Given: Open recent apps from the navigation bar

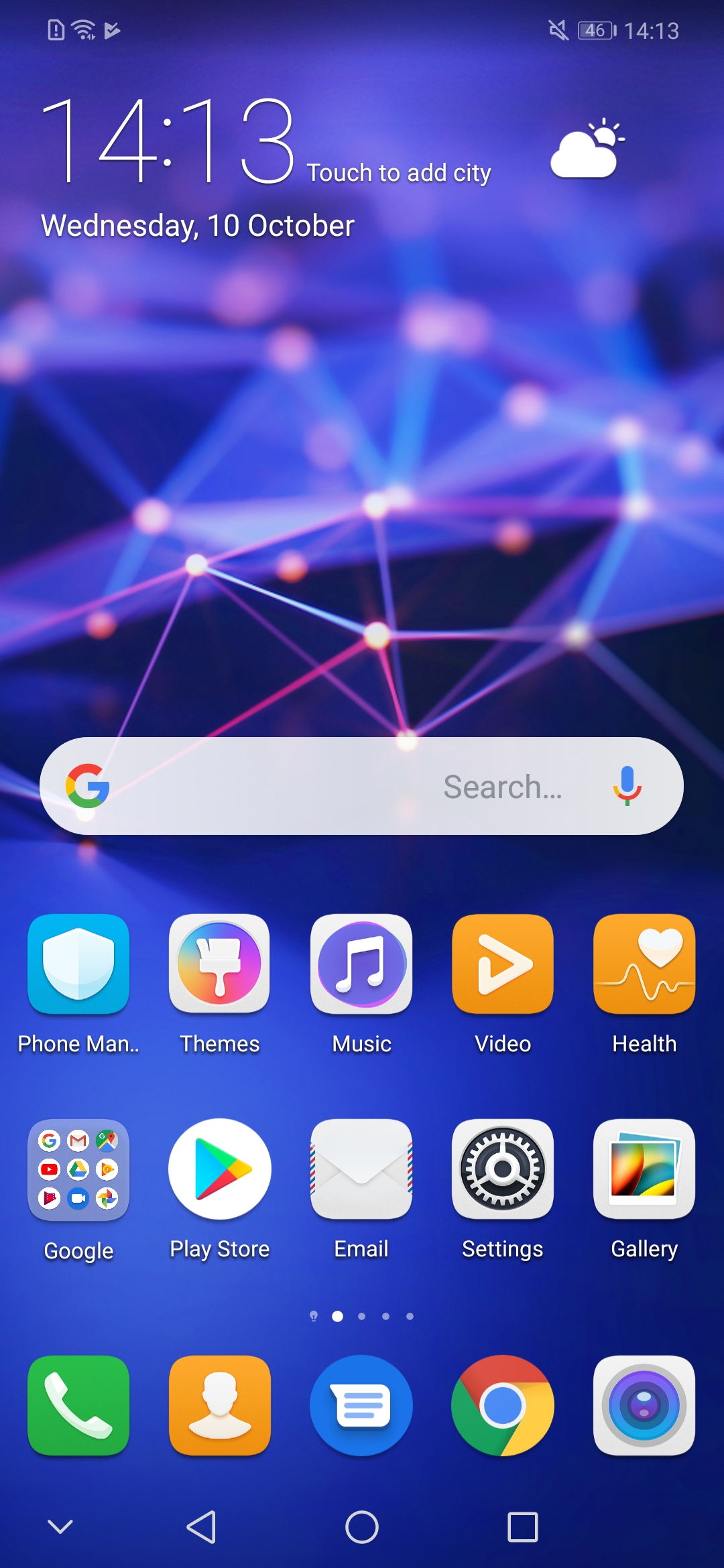Looking at the screenshot, I should pos(522,1527).
